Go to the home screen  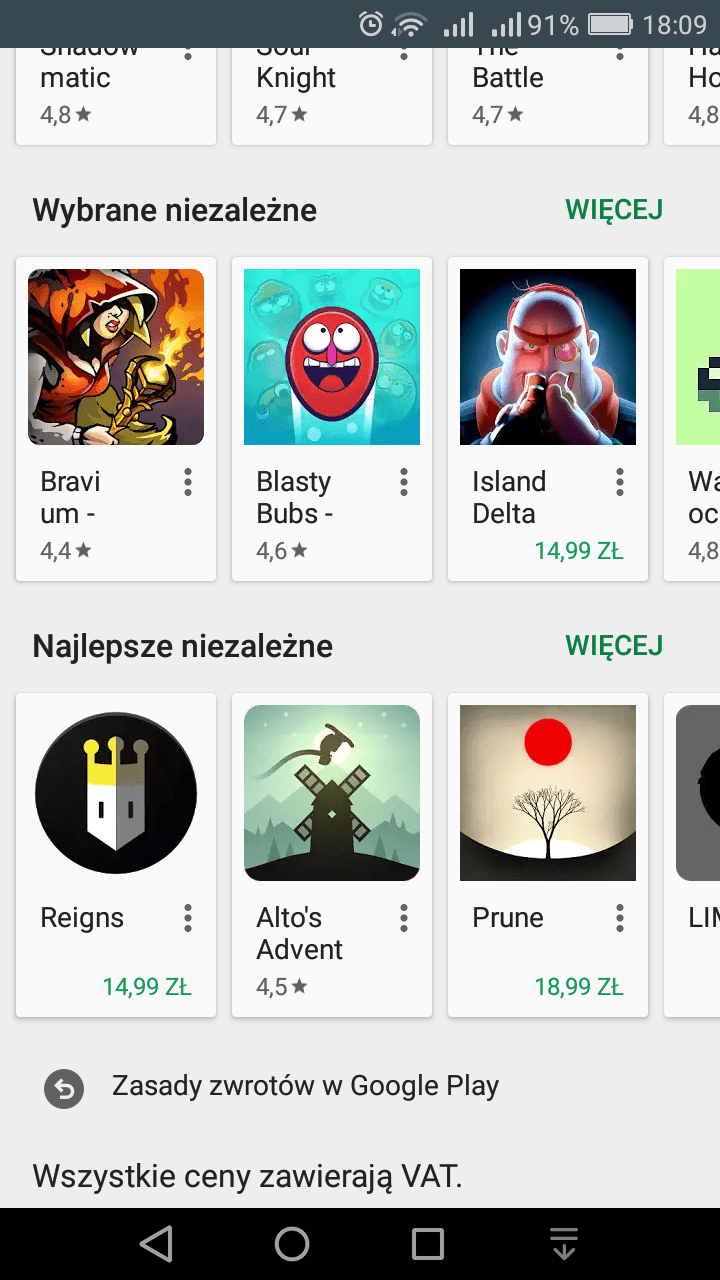click(x=292, y=1244)
